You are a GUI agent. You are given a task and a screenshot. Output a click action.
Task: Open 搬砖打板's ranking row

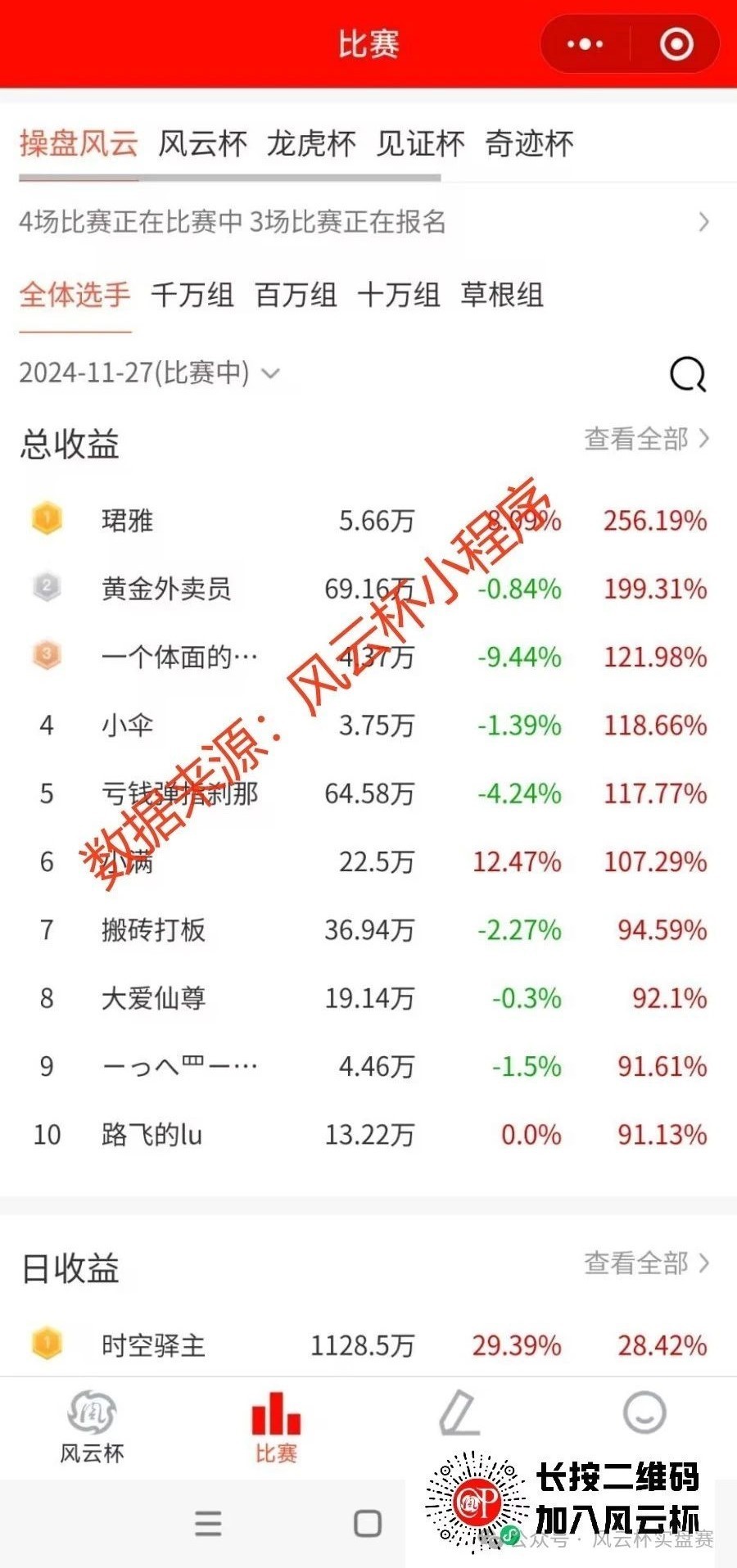click(x=368, y=930)
